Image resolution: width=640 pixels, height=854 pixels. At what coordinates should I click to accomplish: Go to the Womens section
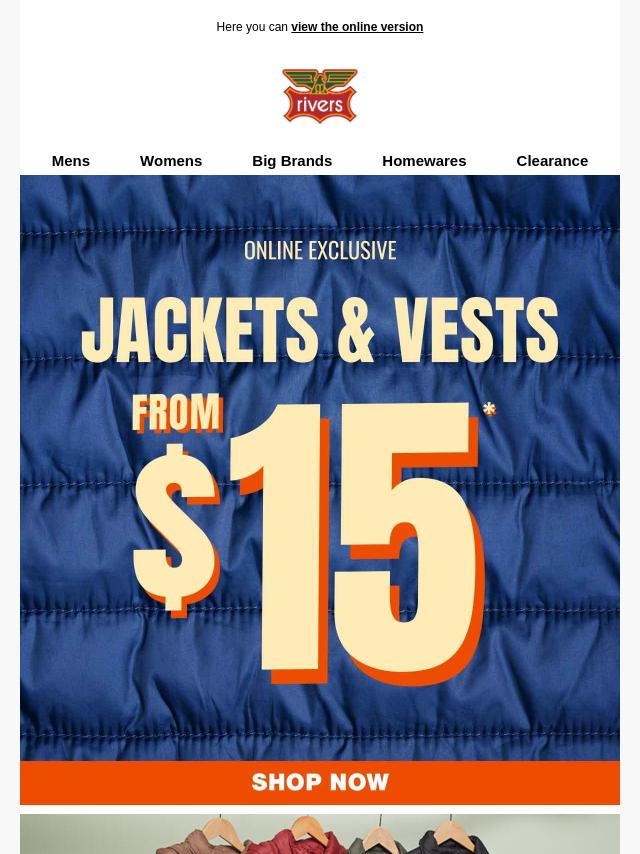(x=171, y=160)
